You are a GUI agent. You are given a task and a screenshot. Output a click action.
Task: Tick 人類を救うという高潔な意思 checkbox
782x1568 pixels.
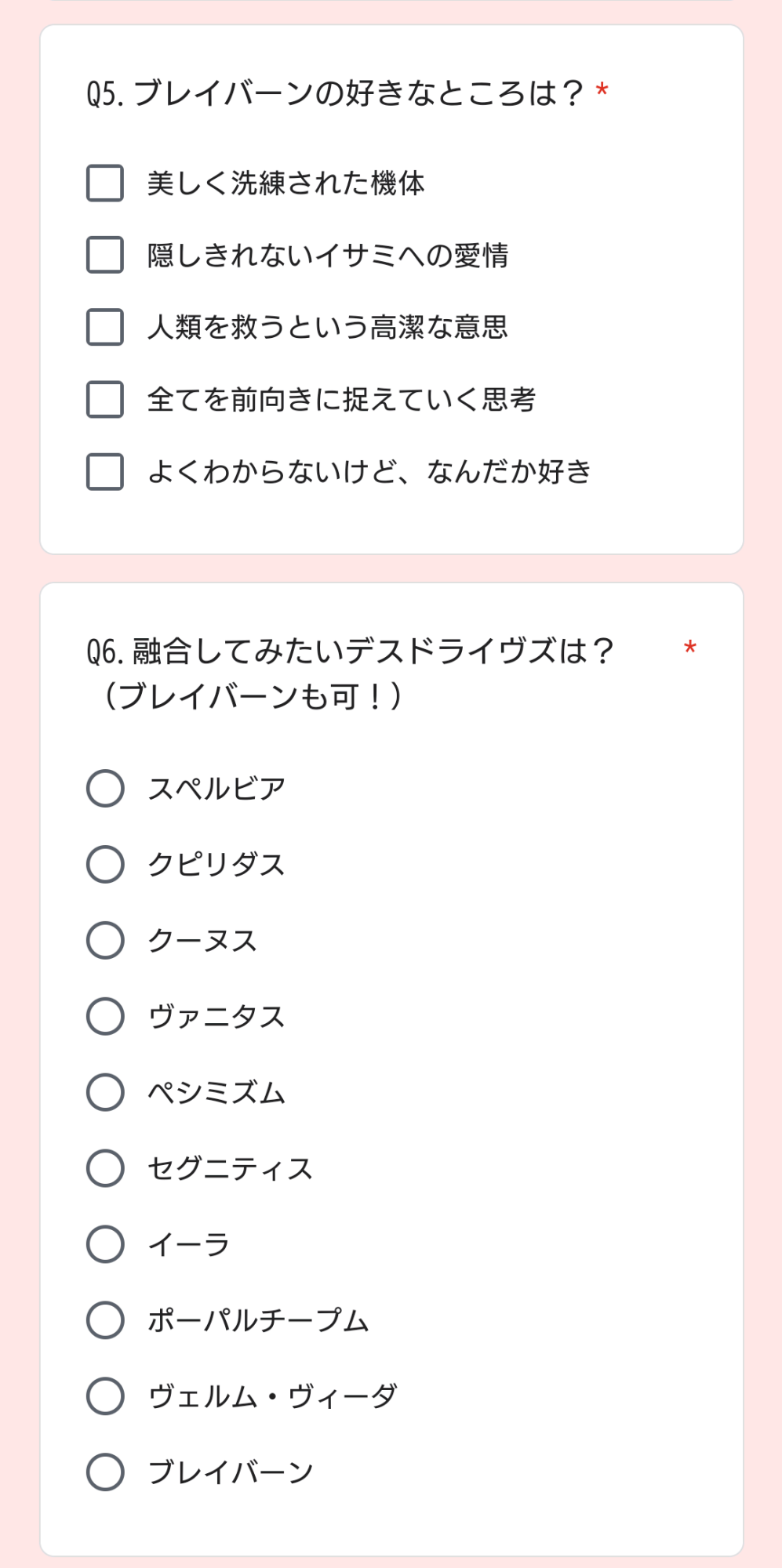click(105, 327)
